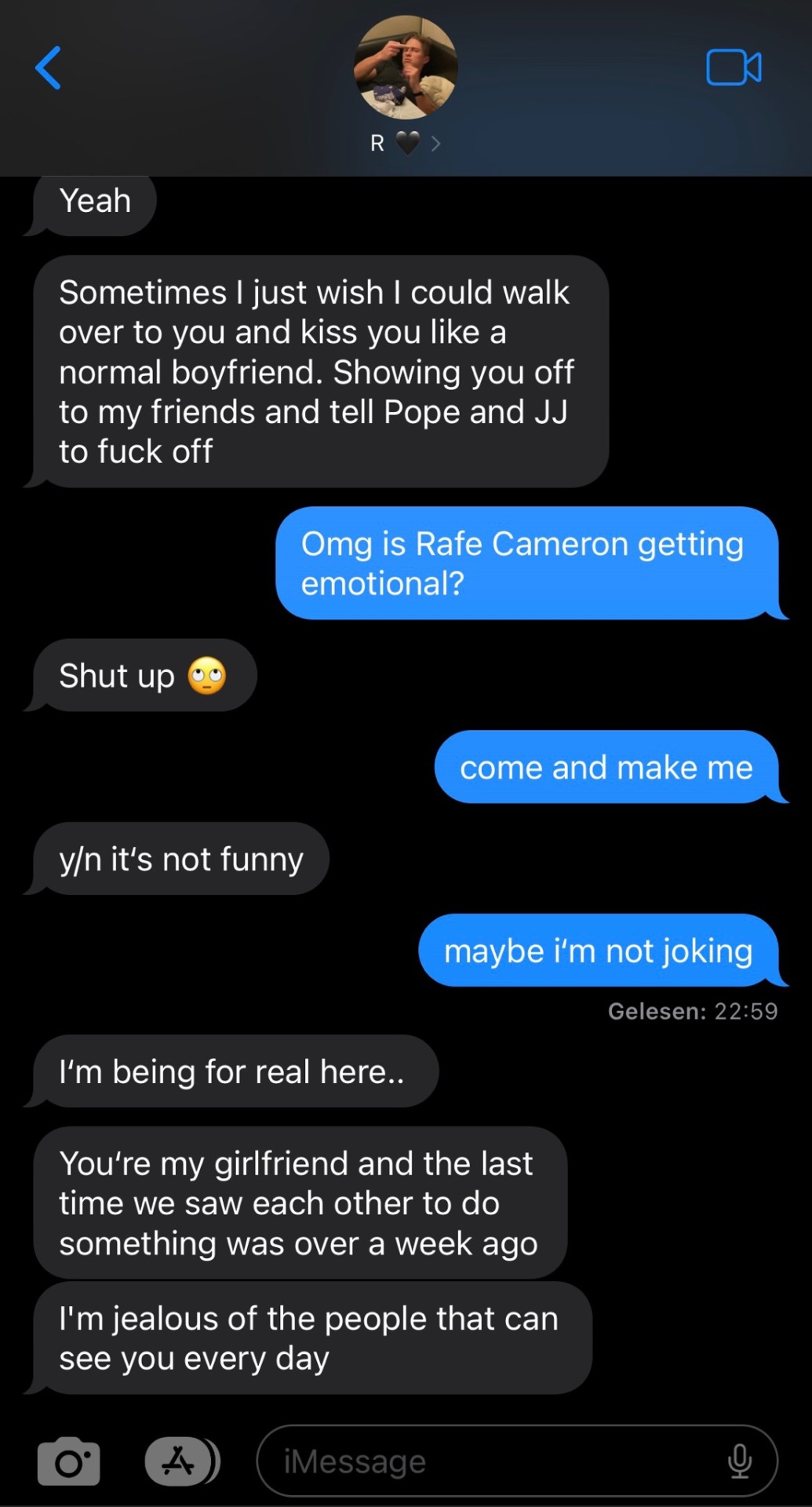Open contact details for R

[405, 143]
